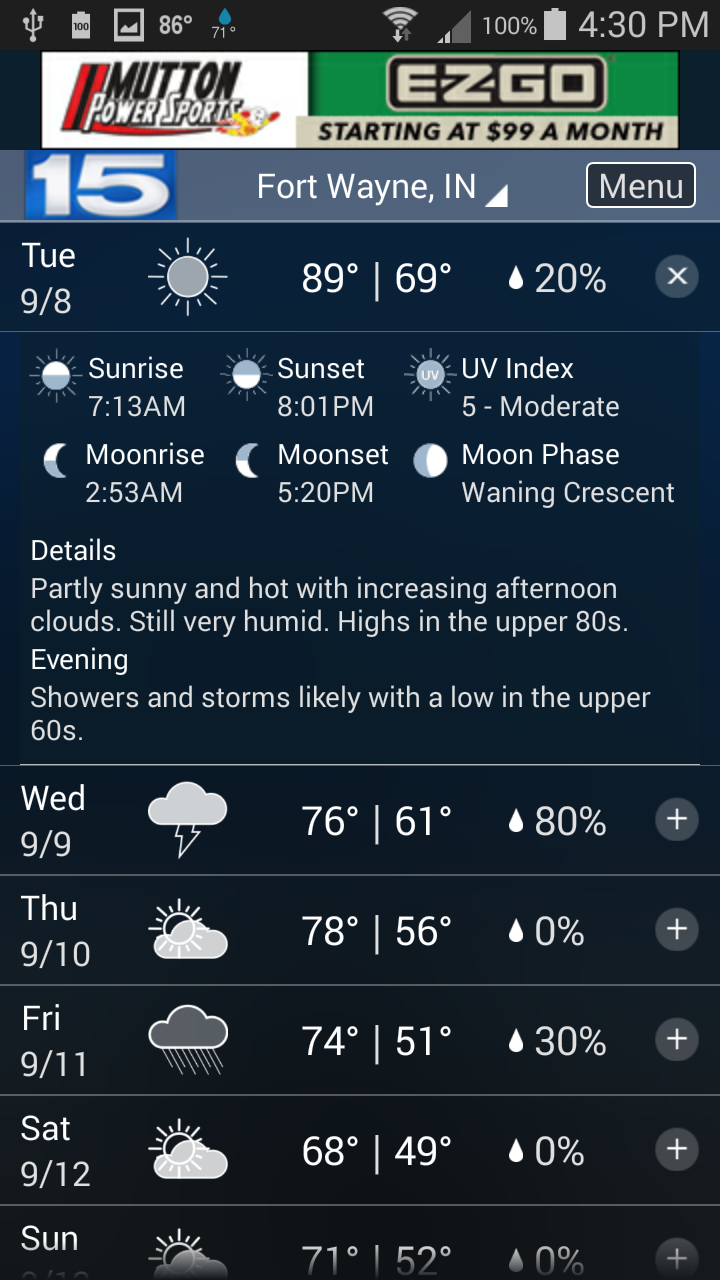
Task: Open the Fort Wayne, IN location dropdown
Action: (381, 187)
